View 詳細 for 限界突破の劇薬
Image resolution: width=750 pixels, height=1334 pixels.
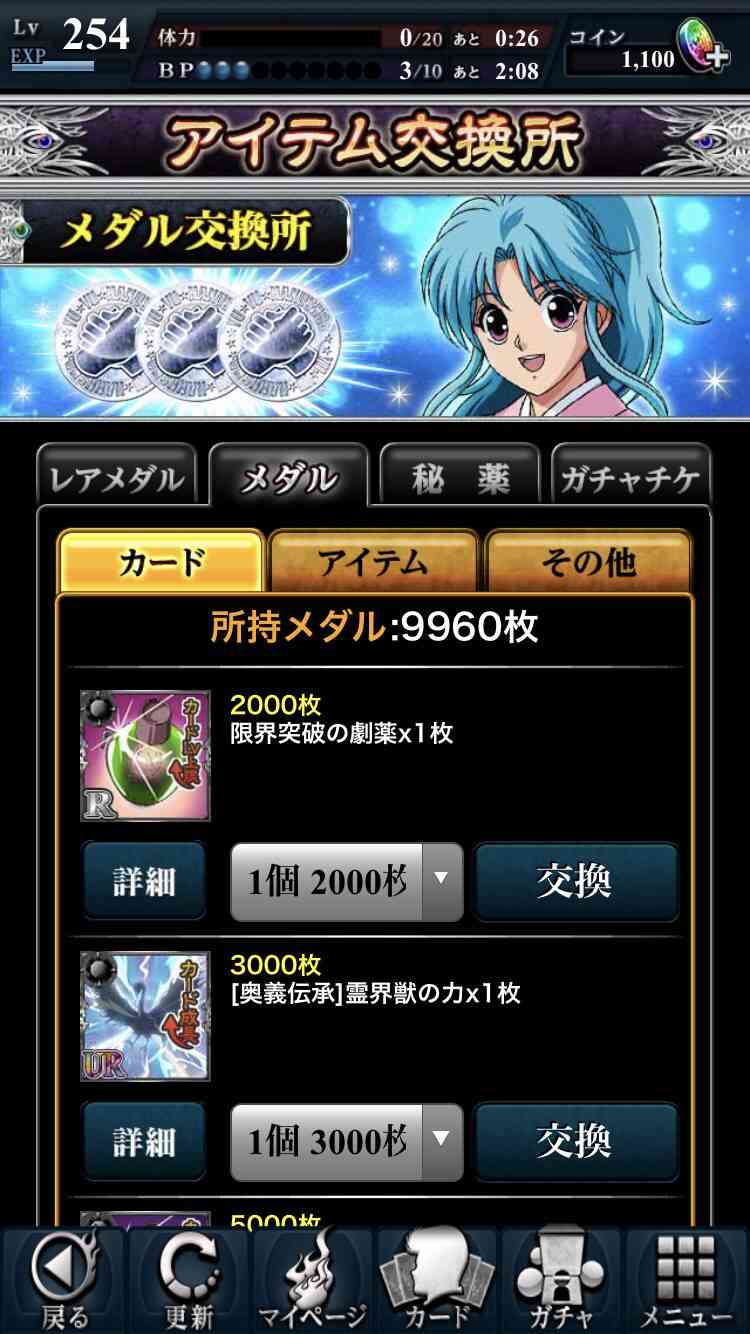[144, 881]
